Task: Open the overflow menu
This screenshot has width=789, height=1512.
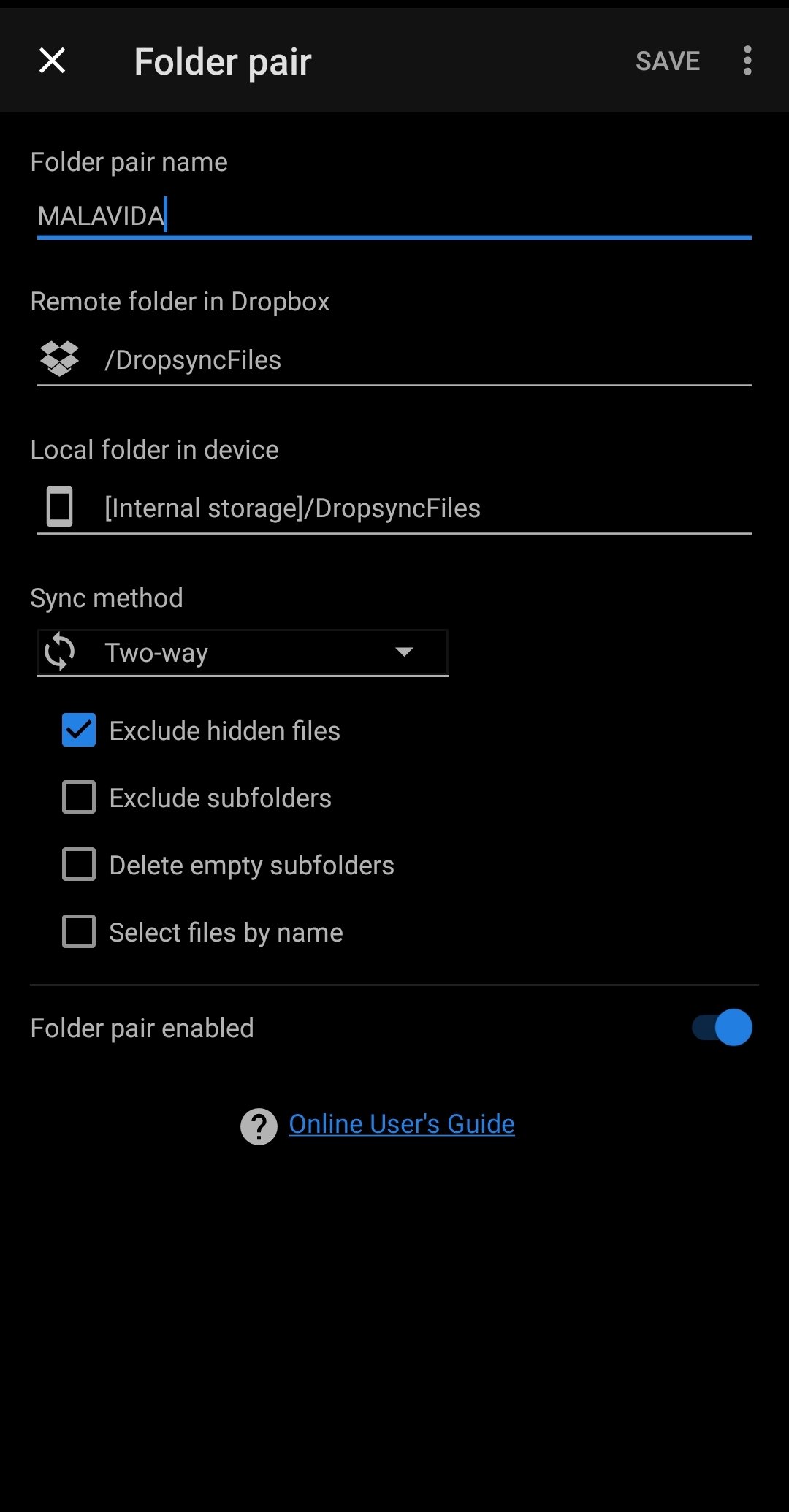Action: point(747,61)
